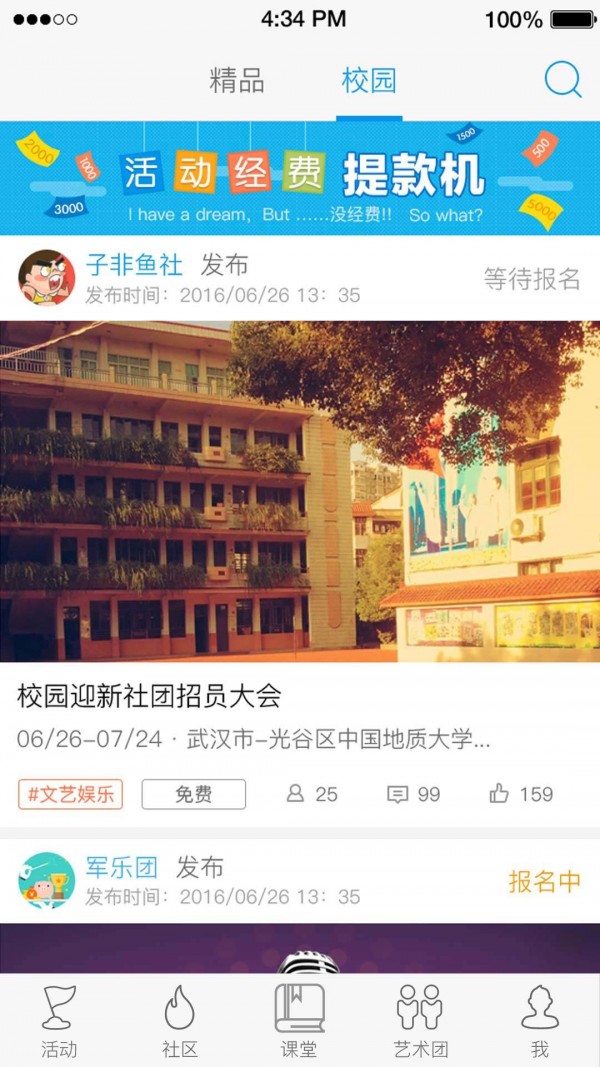Open the 艺术团 bottom tab
This screenshot has width=600, height=1067.
pos(420,1021)
